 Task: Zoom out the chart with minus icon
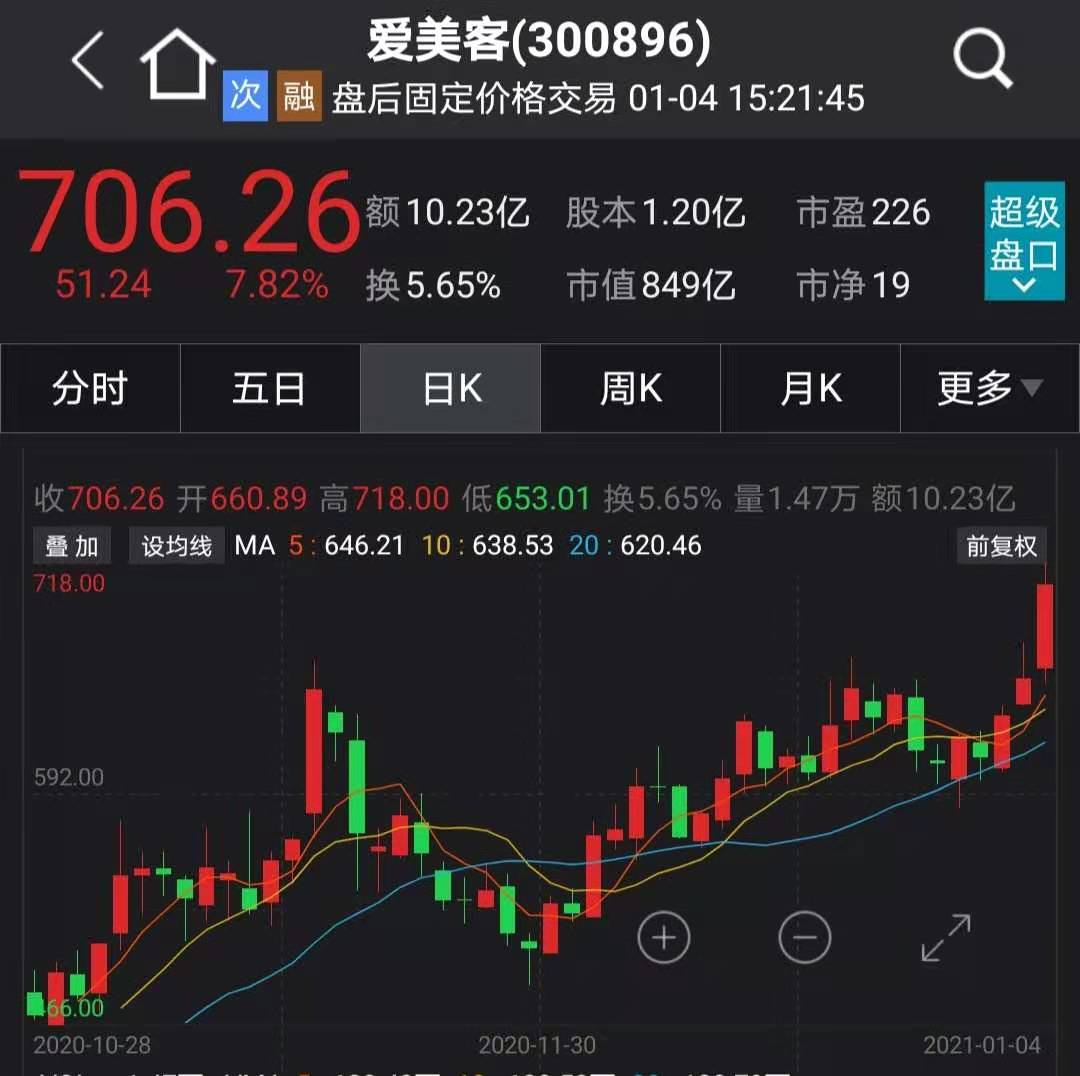804,938
